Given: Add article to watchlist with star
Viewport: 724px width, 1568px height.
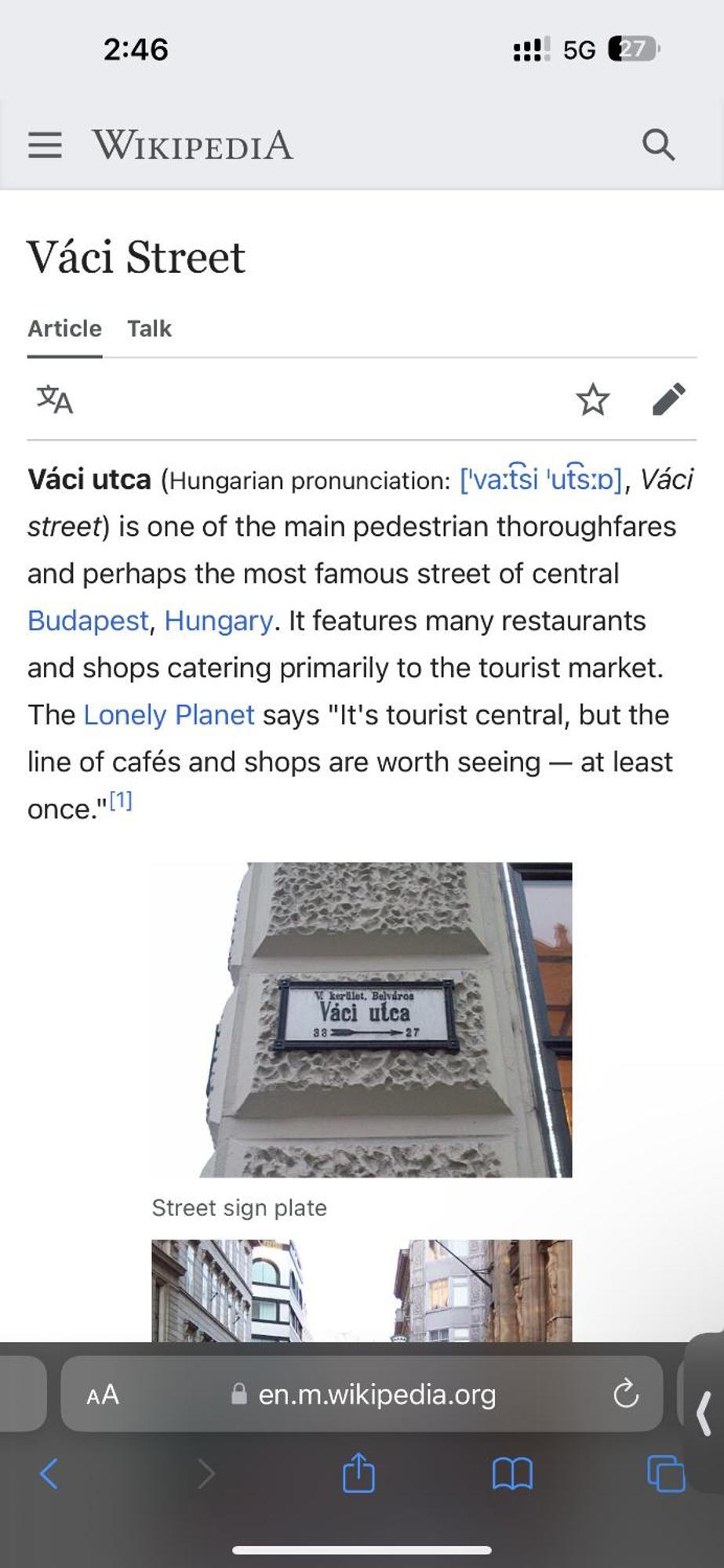Looking at the screenshot, I should (592, 400).
